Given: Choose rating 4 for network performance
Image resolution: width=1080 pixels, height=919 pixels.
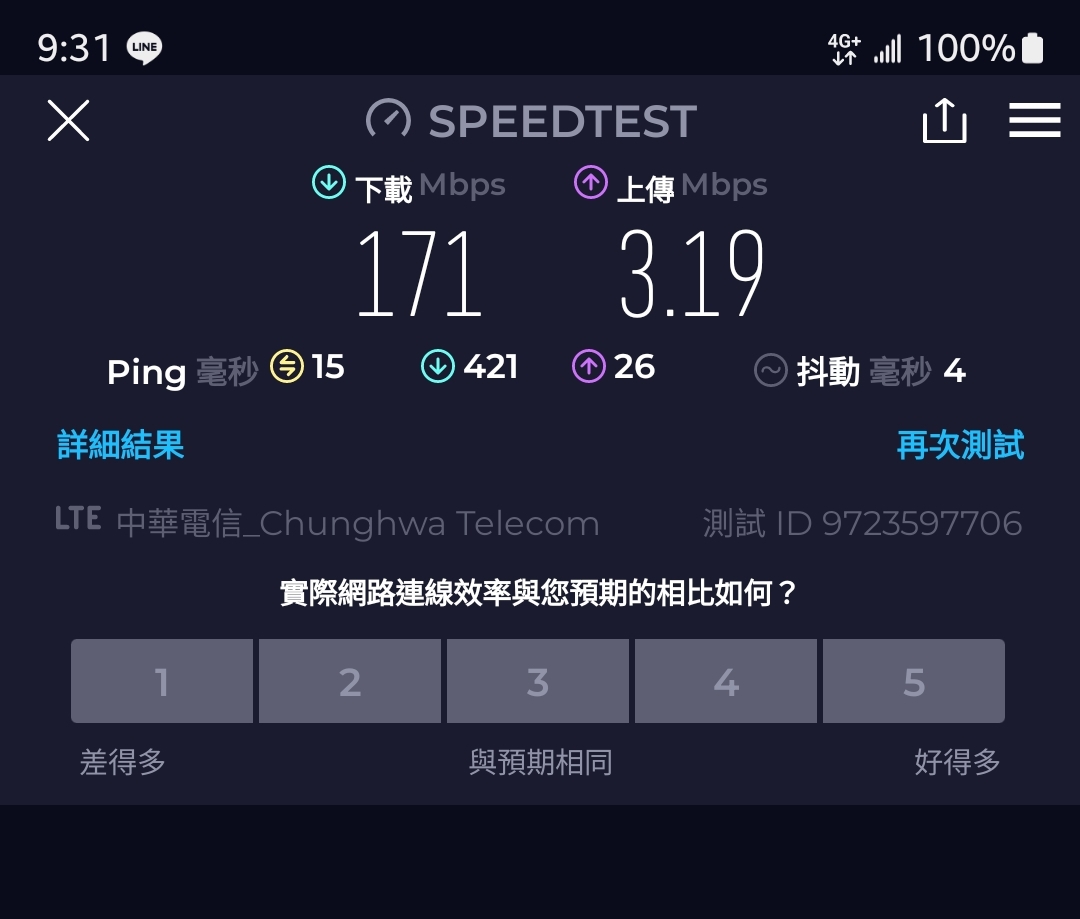Looking at the screenshot, I should (x=726, y=681).
